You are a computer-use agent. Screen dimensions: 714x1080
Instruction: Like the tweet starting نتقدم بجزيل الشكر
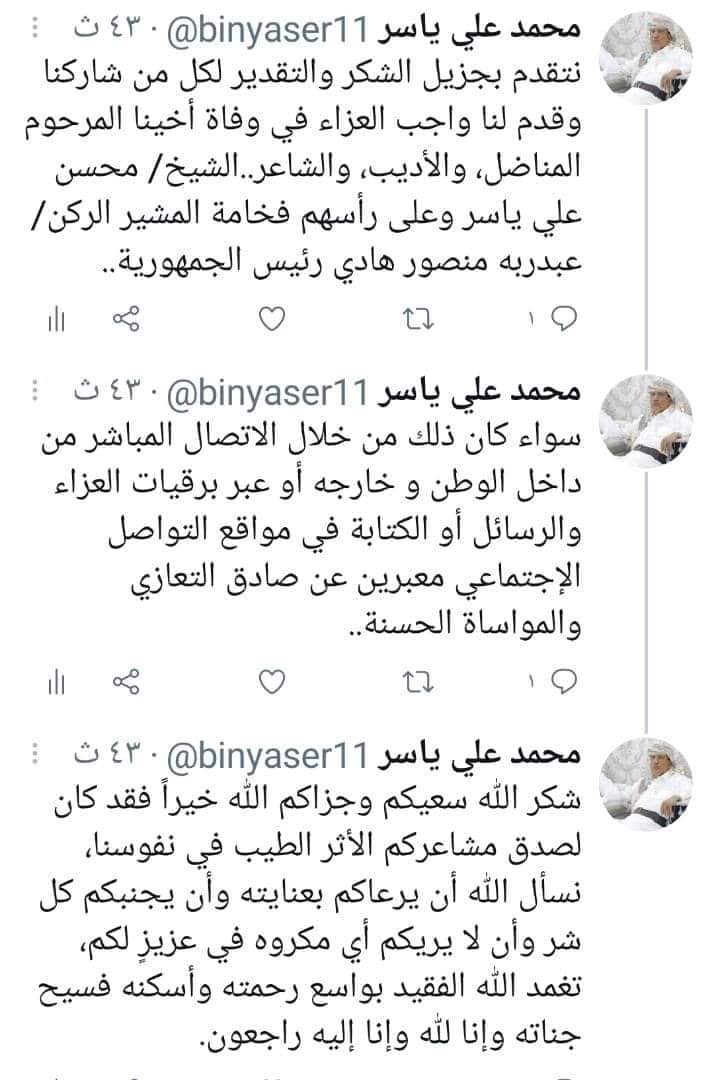point(272,320)
